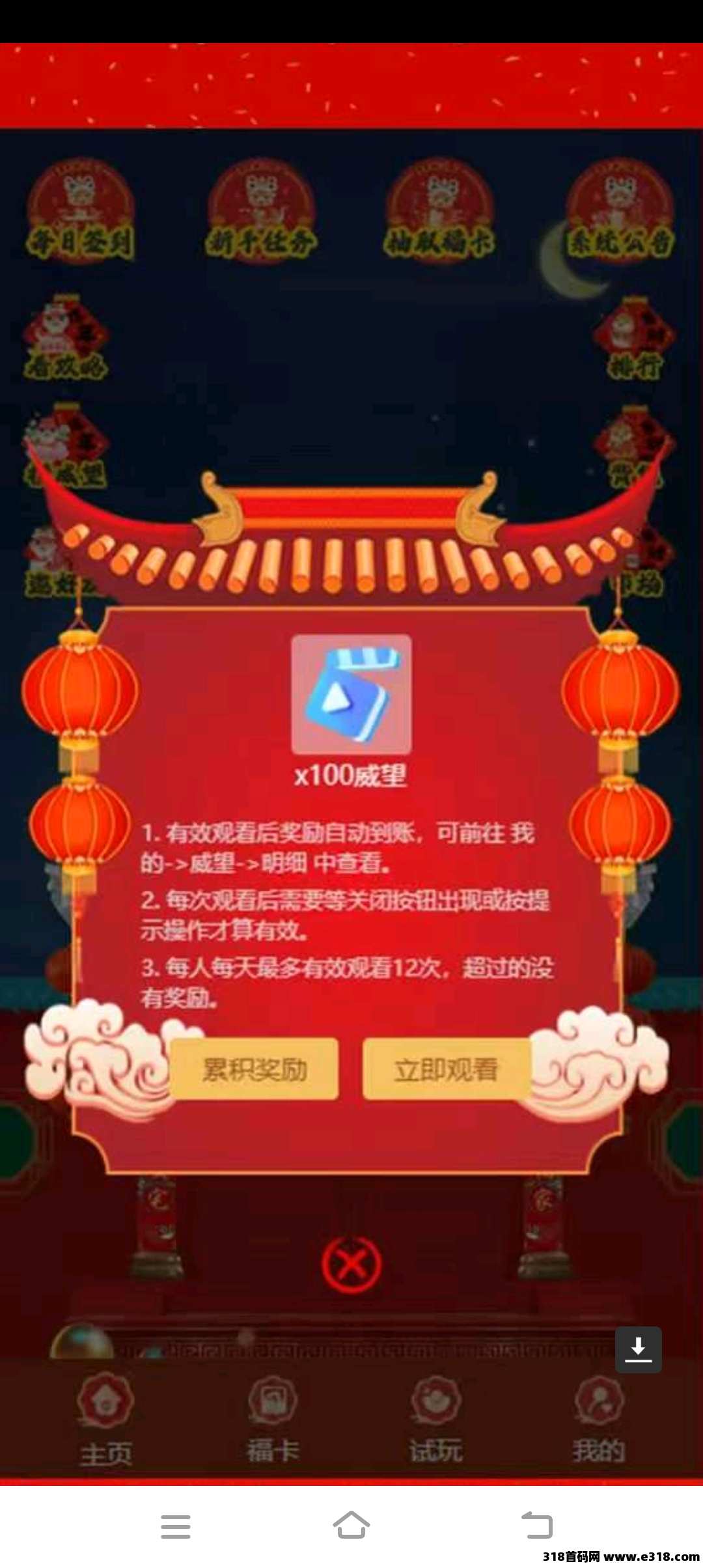The height and width of the screenshot is (1568, 703).
Task: Open the 看攻略 guide icon
Action: [x=65, y=339]
